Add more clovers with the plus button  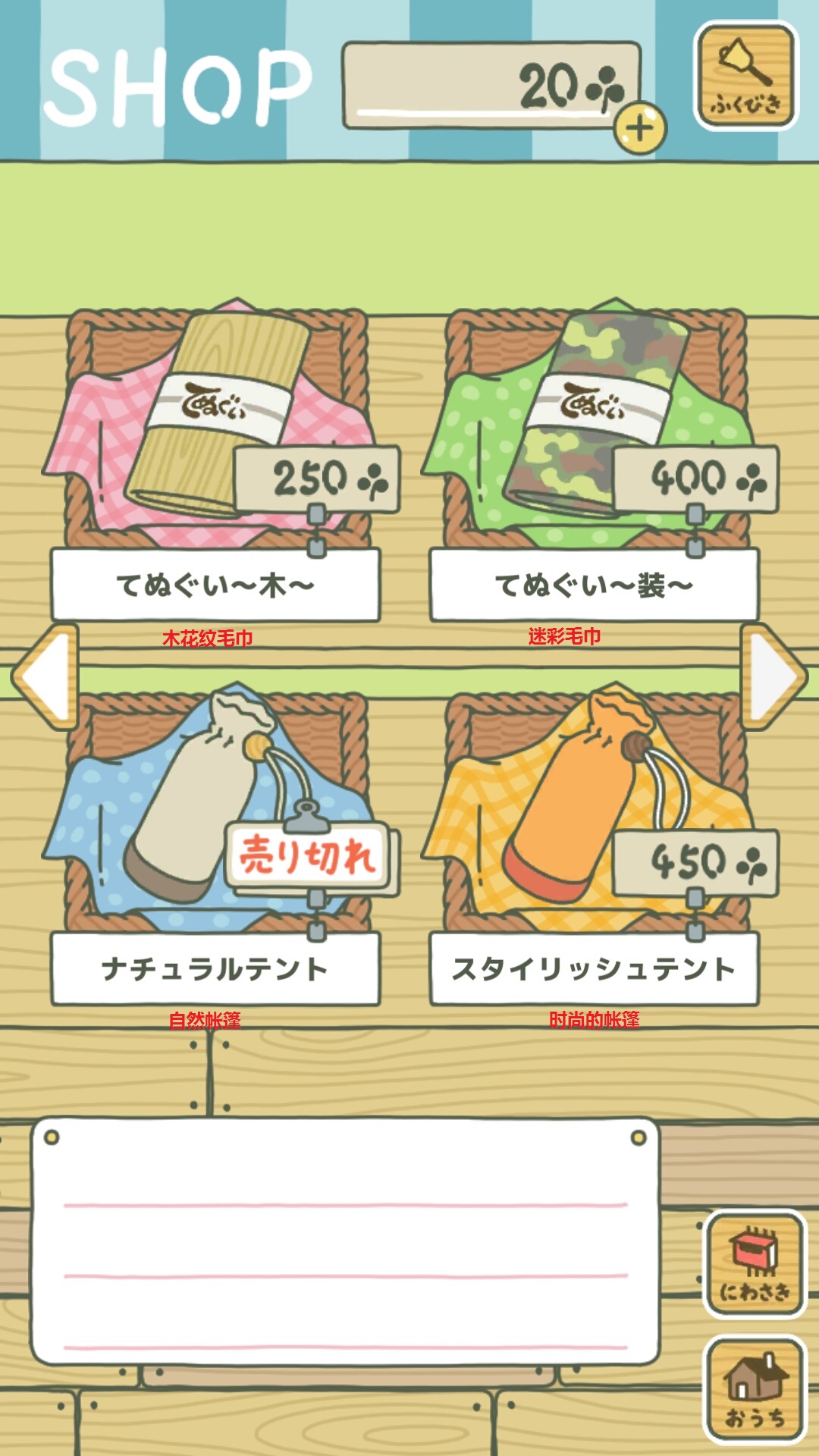click(640, 128)
